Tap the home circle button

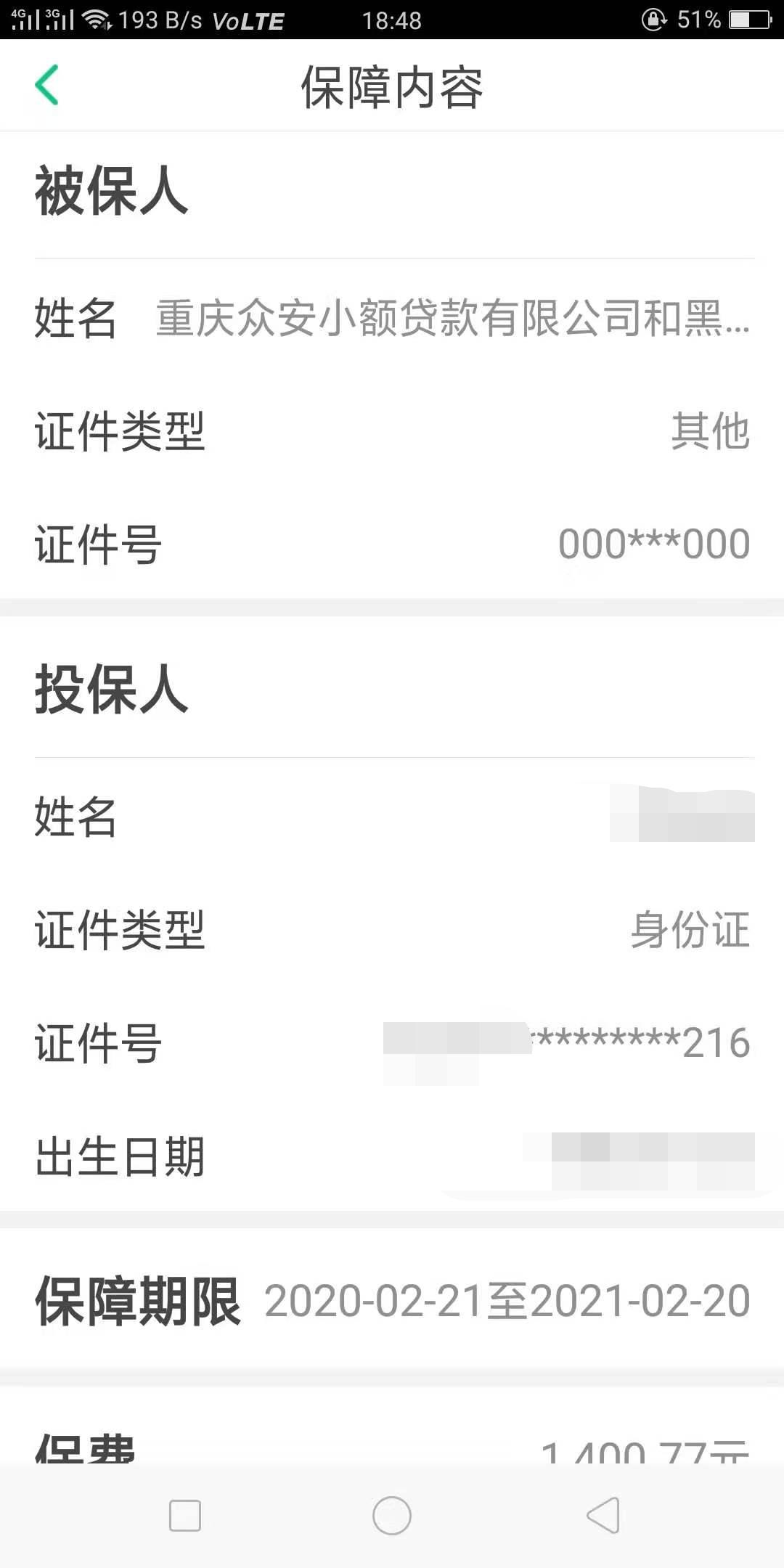point(391,1515)
